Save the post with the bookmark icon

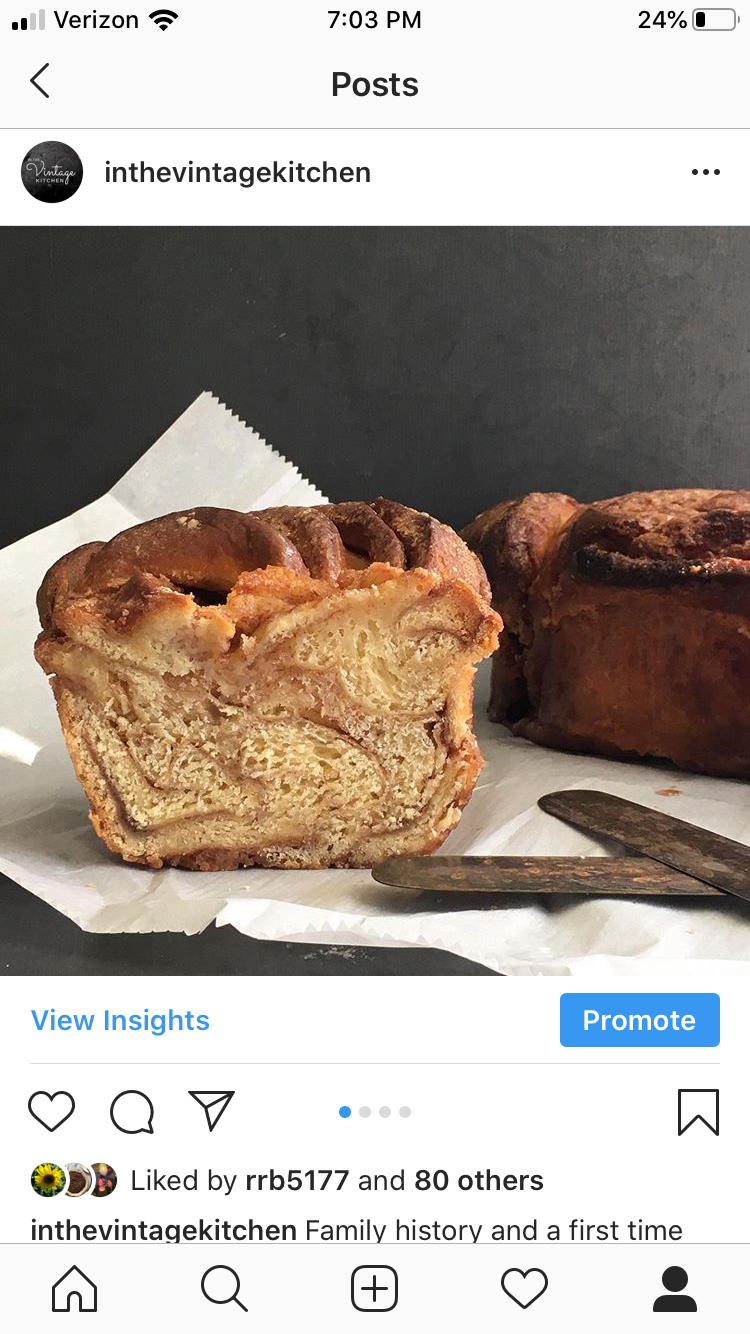coord(698,1111)
